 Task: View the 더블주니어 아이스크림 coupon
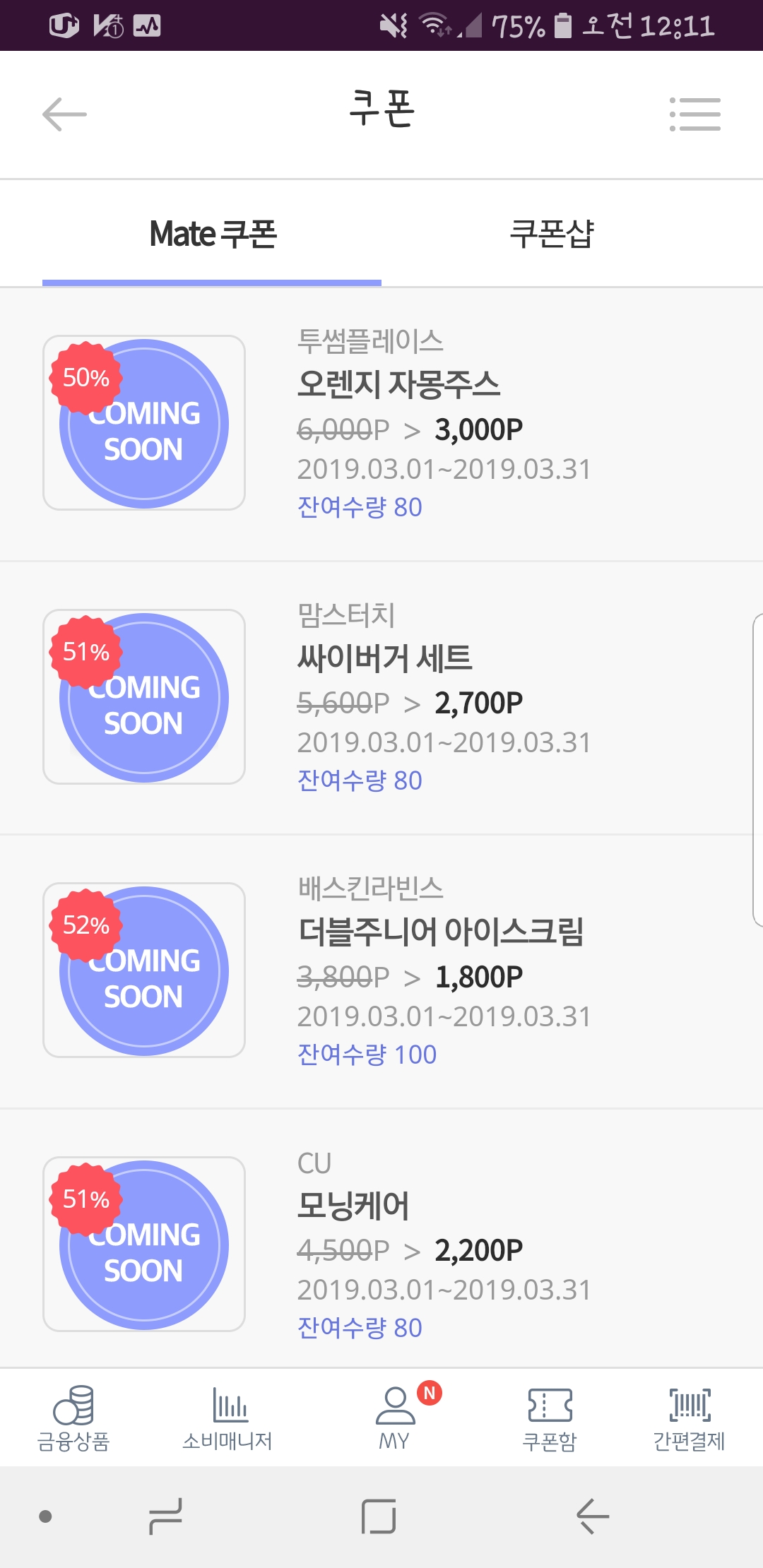[x=441, y=932]
